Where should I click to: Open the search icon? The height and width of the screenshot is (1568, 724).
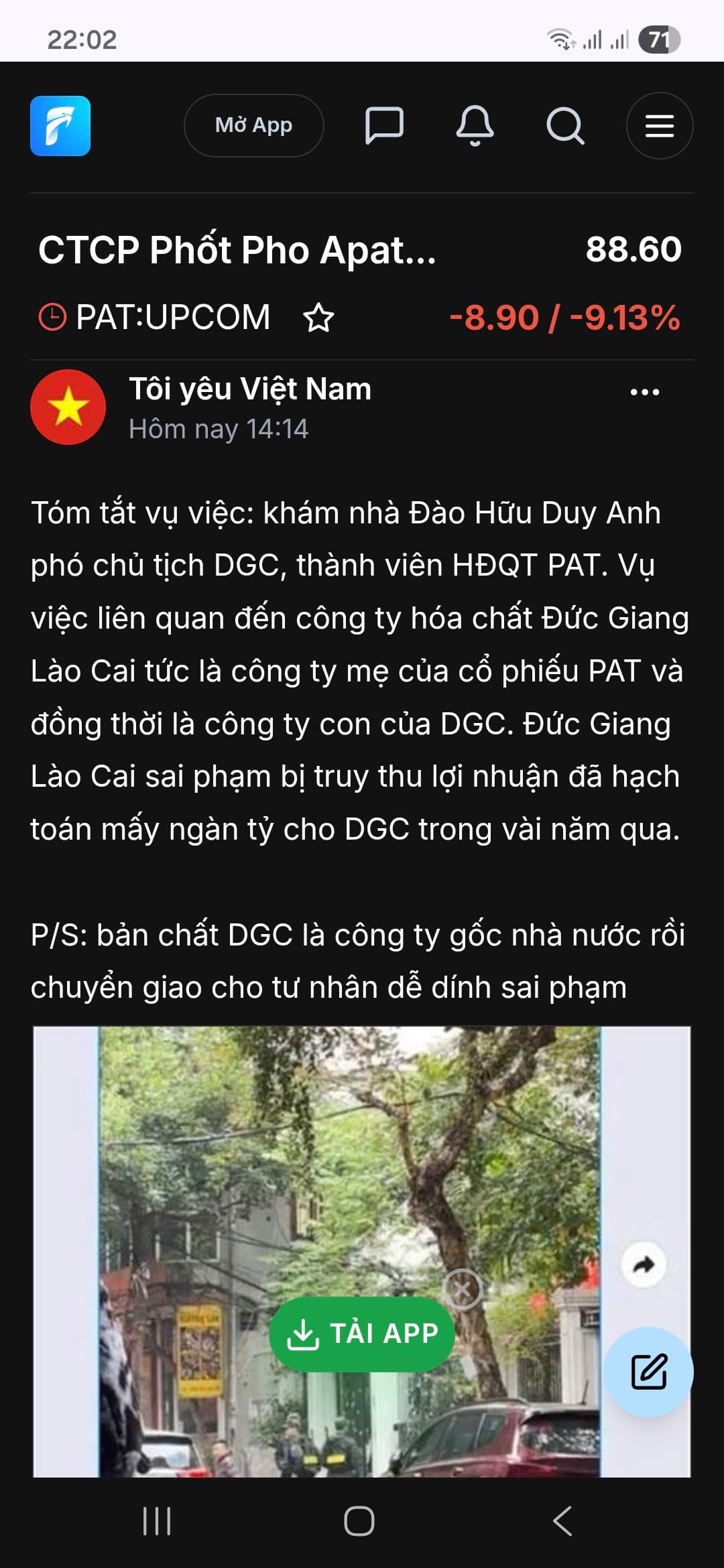[565, 125]
